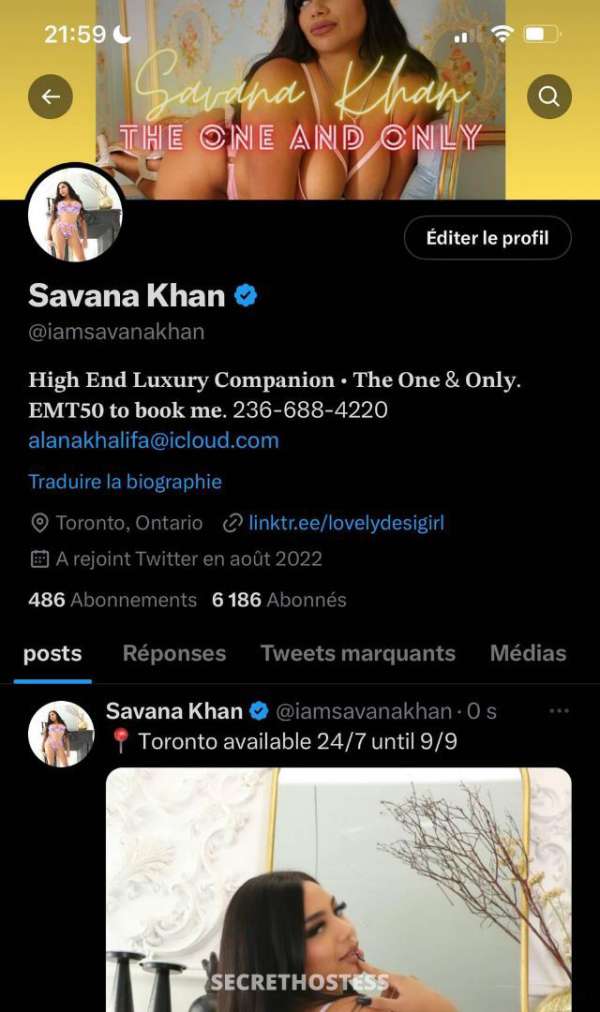View the 486 Abonnements list
Screen dimensions: 600x1012
pyautogui.click(x=112, y=600)
